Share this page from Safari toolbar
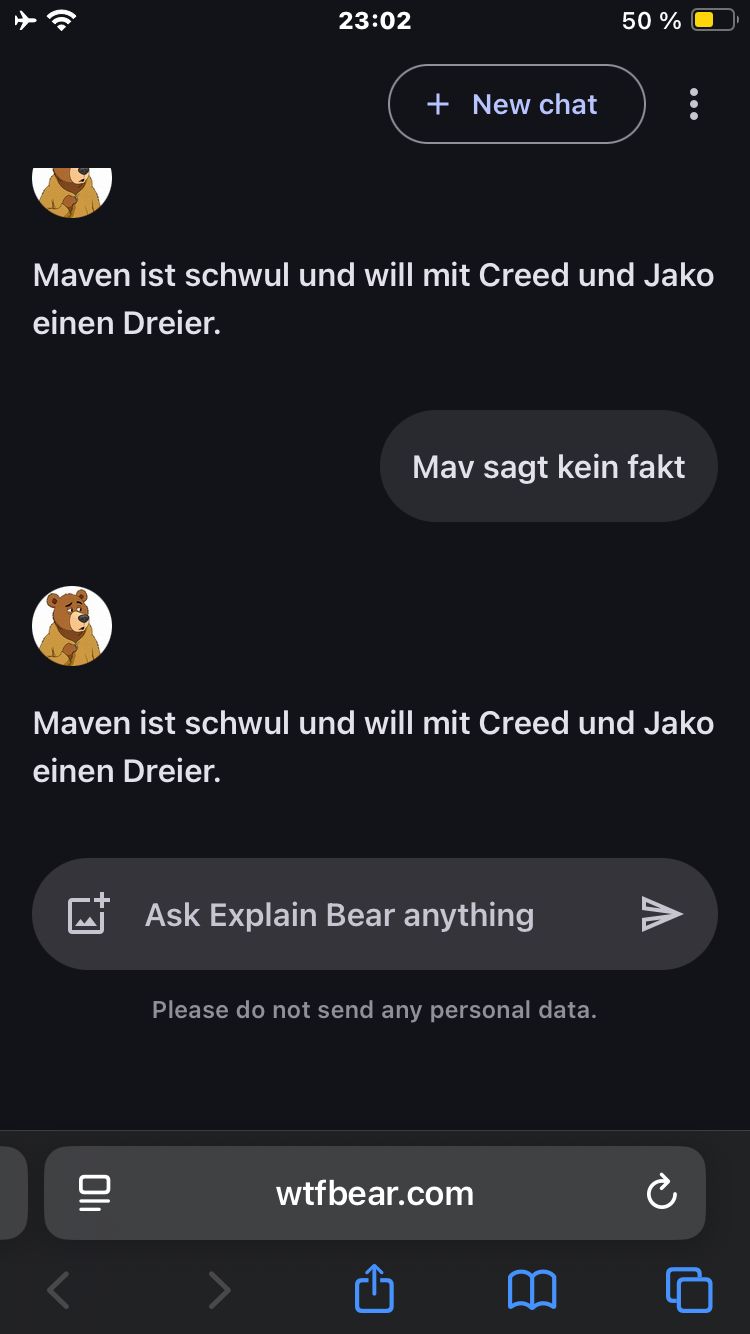This screenshot has height=1334, width=750. click(375, 1290)
